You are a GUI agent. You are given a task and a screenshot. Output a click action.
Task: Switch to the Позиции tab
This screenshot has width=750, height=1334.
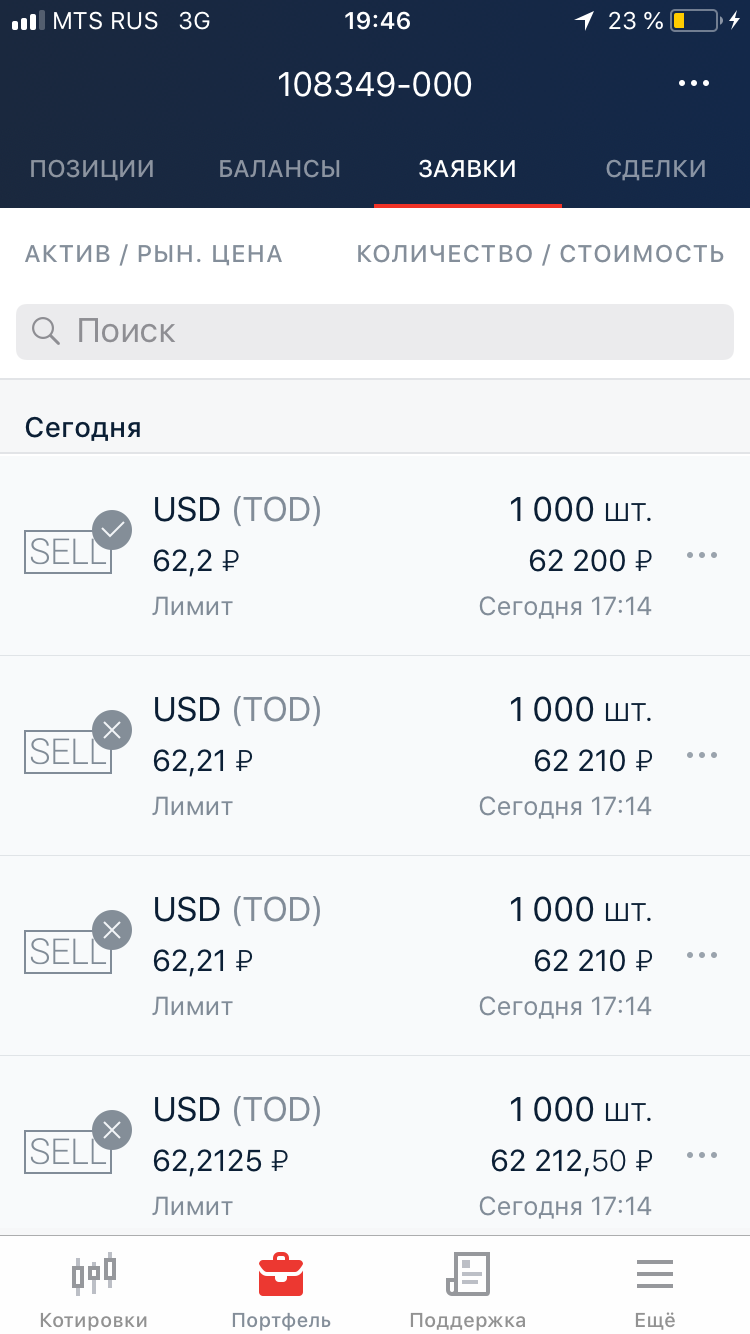(x=92, y=169)
